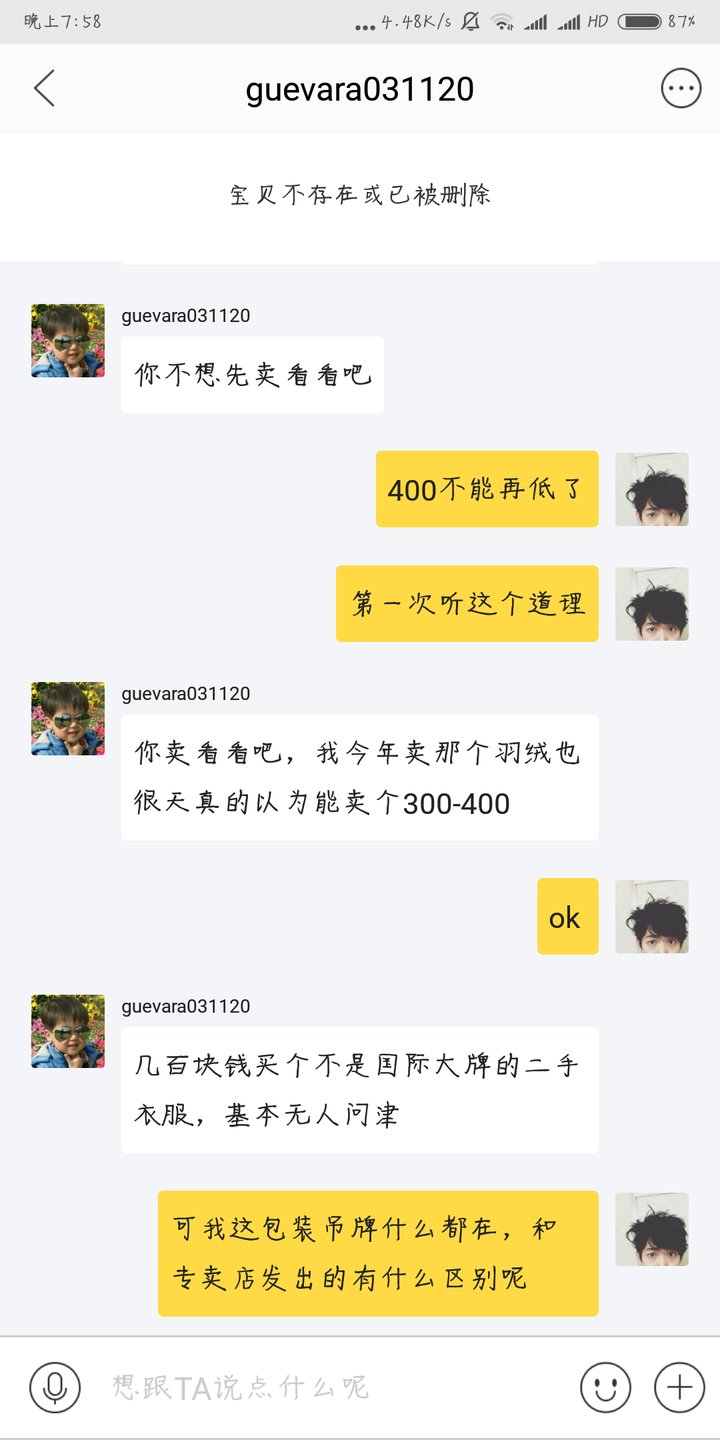Open the emoji picker
Image resolution: width=720 pixels, height=1440 pixels.
pos(605,1387)
